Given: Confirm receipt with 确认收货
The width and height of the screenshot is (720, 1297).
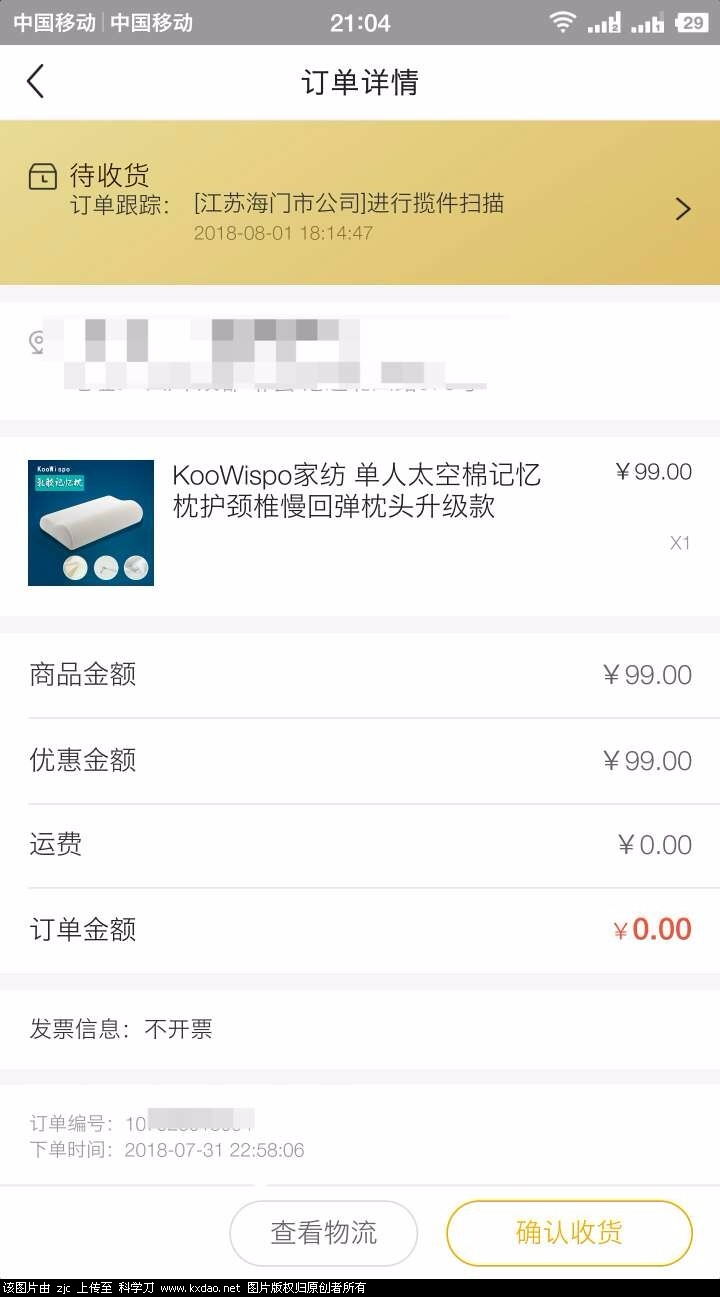Looking at the screenshot, I should (569, 1232).
